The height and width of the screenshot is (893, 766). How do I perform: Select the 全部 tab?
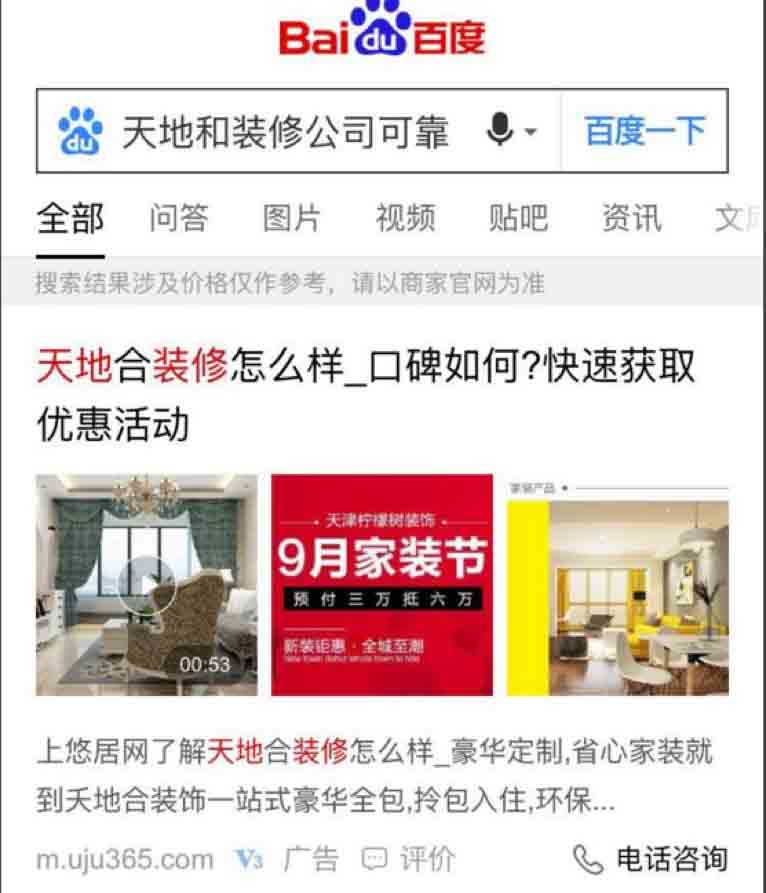pyautogui.click(x=70, y=218)
